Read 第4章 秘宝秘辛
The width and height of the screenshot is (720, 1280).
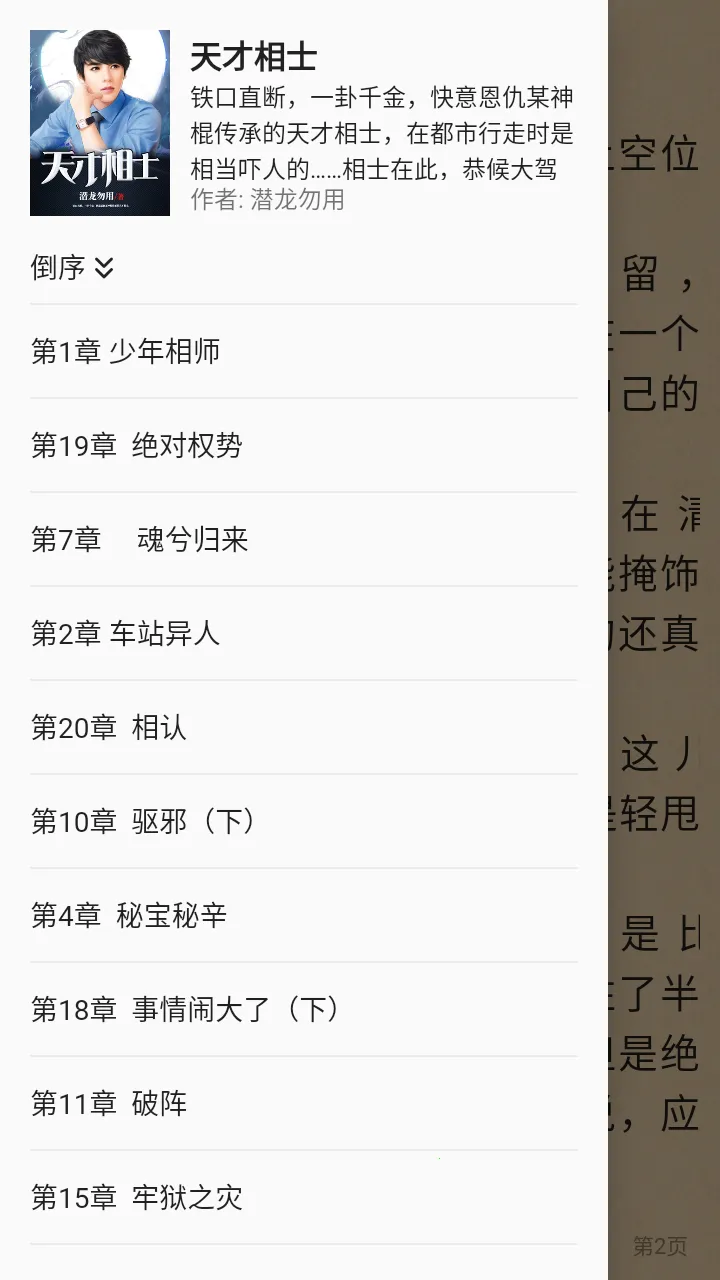click(303, 915)
